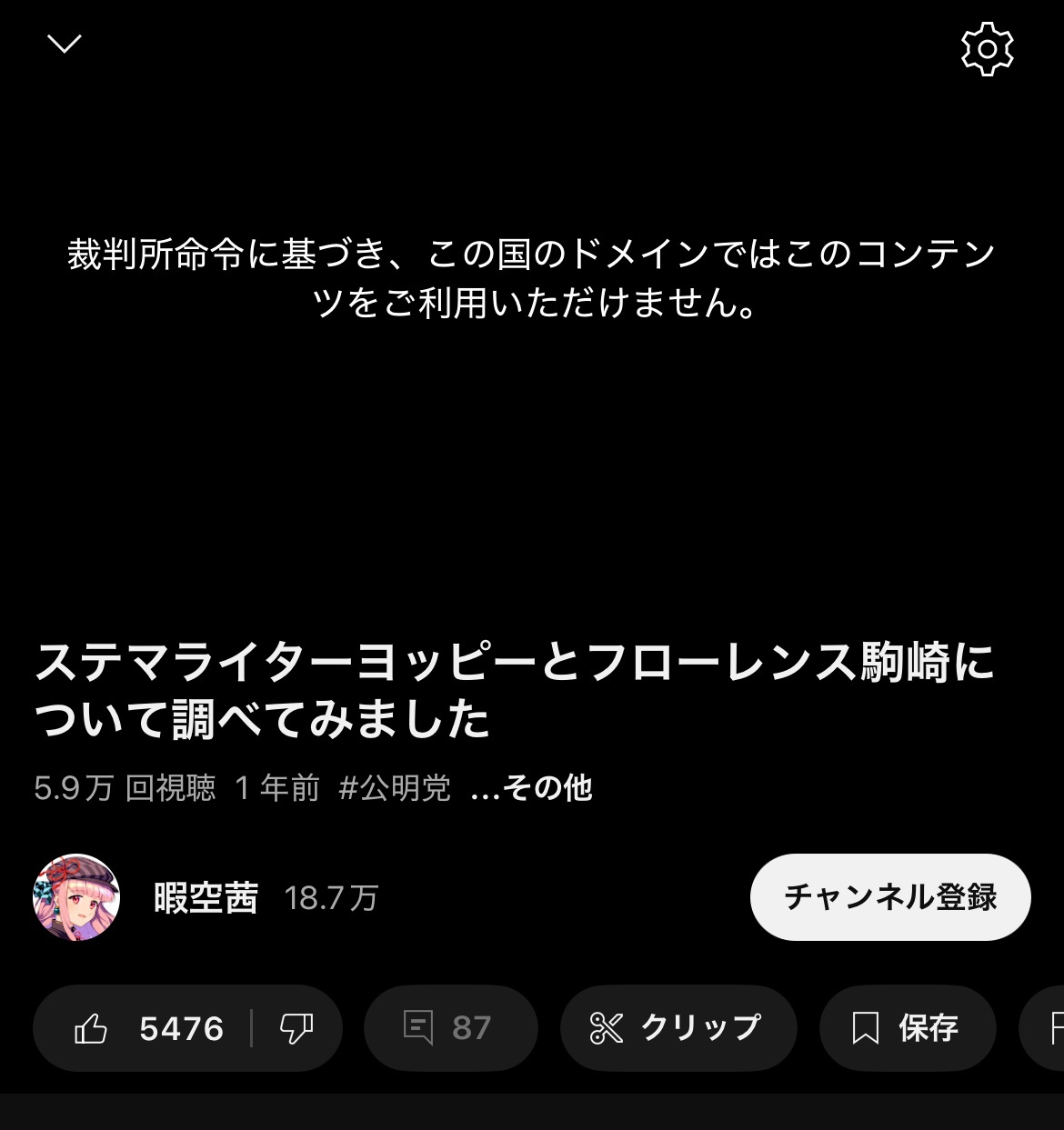Open the player settings gear
Viewport: 1064px width, 1130px height.
[x=987, y=49]
